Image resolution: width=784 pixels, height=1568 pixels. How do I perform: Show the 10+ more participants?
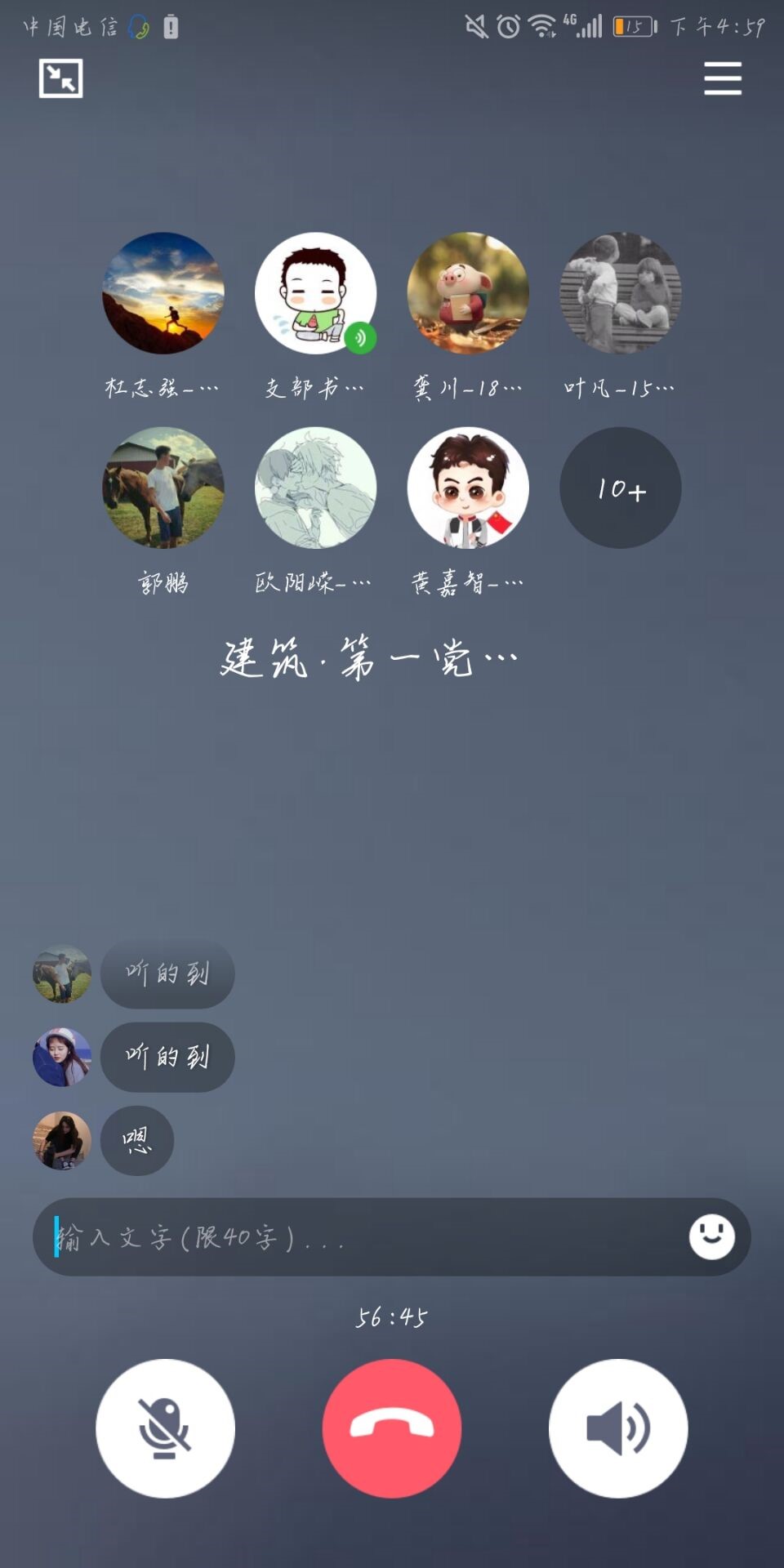click(621, 488)
